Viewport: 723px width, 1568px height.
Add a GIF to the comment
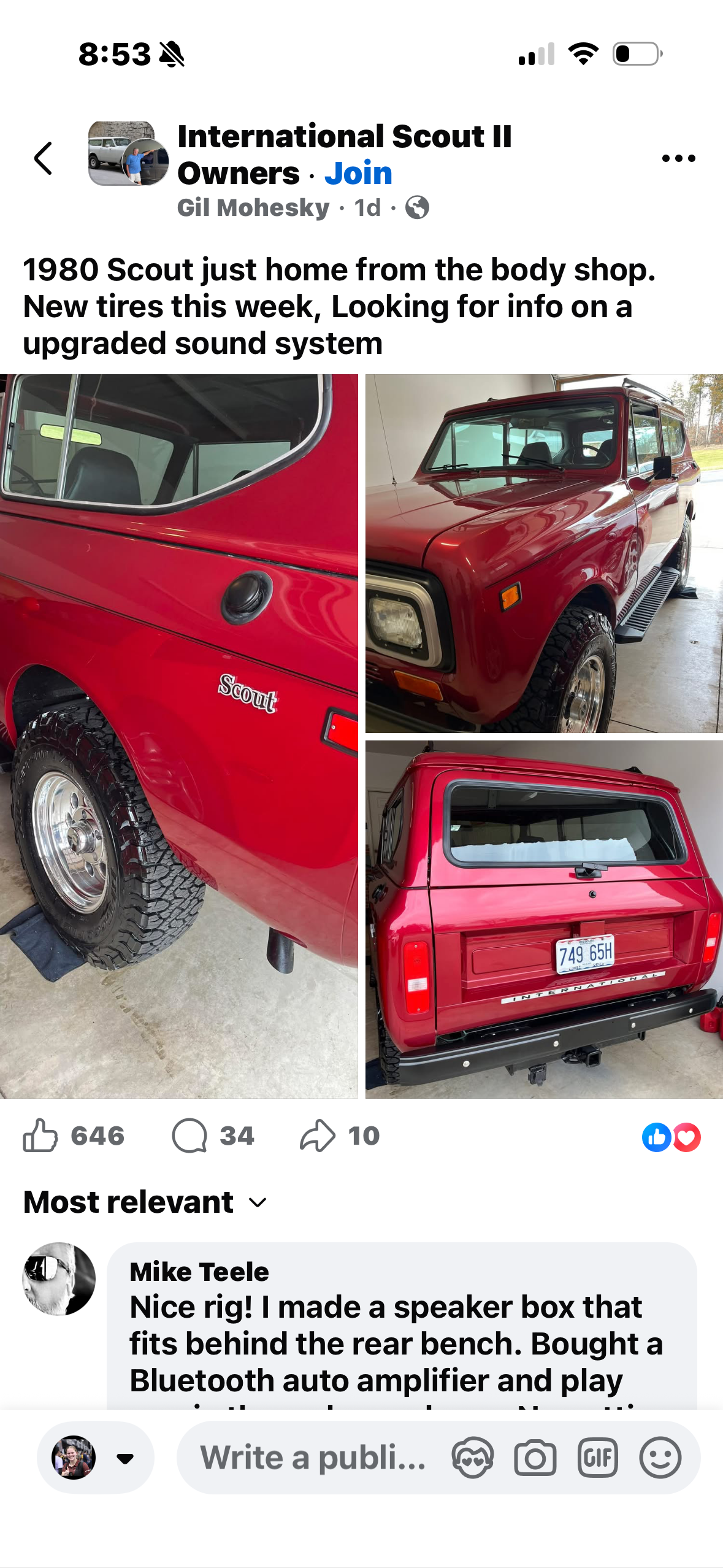click(x=597, y=1458)
